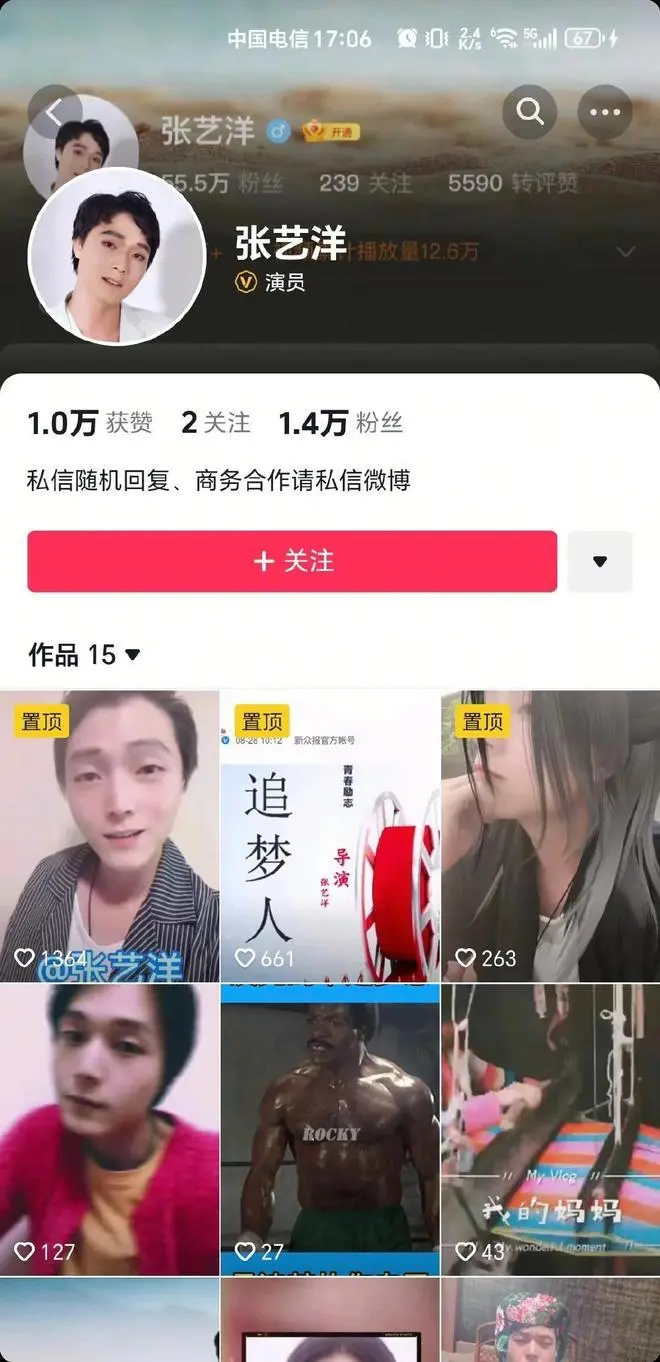Open the 我的妈妈 vlog video
Viewport: 660px width, 1362px height.
(x=550, y=1128)
